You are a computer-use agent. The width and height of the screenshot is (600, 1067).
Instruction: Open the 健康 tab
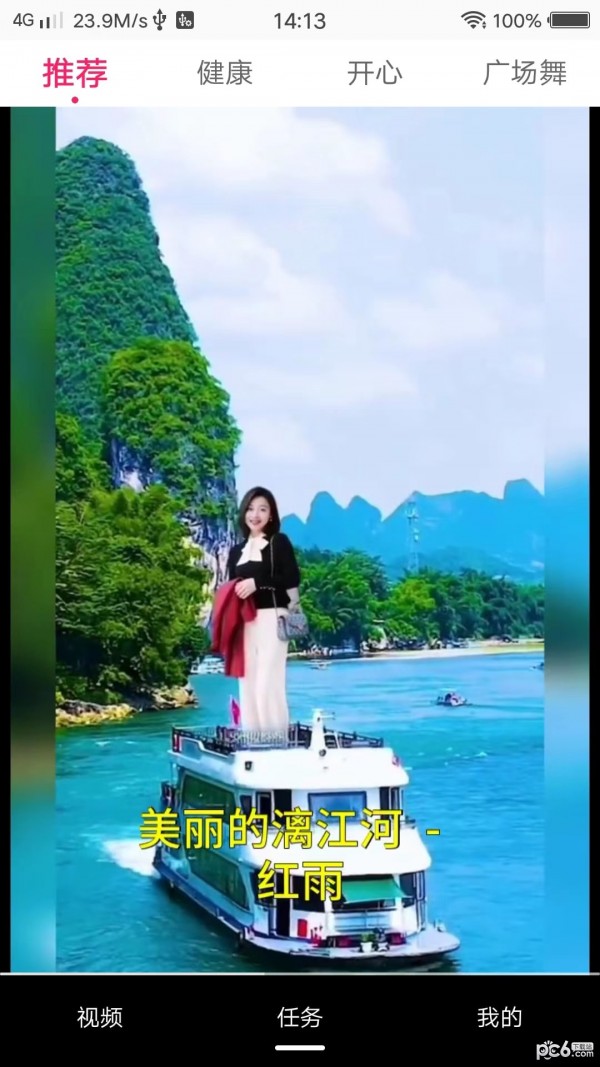(225, 73)
